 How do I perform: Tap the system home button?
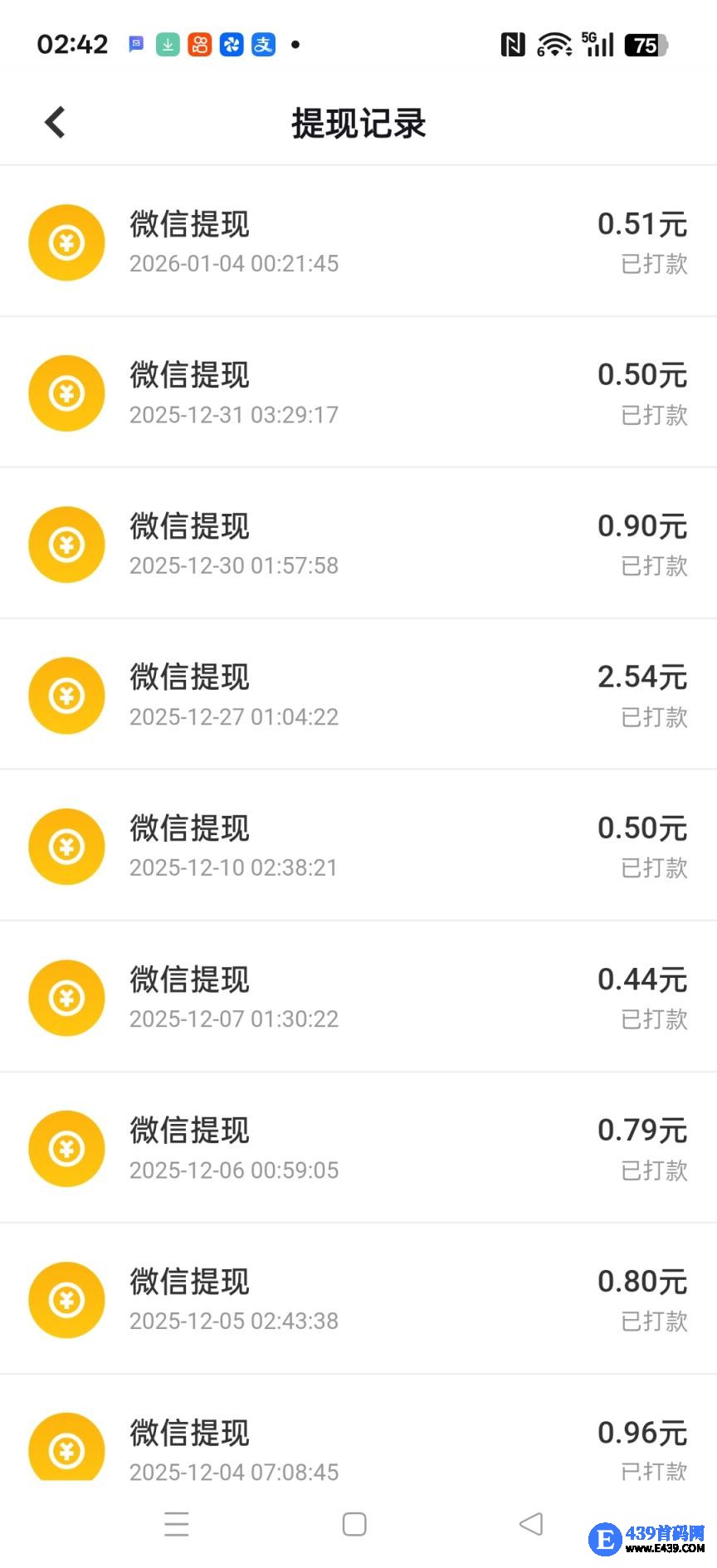click(354, 1524)
